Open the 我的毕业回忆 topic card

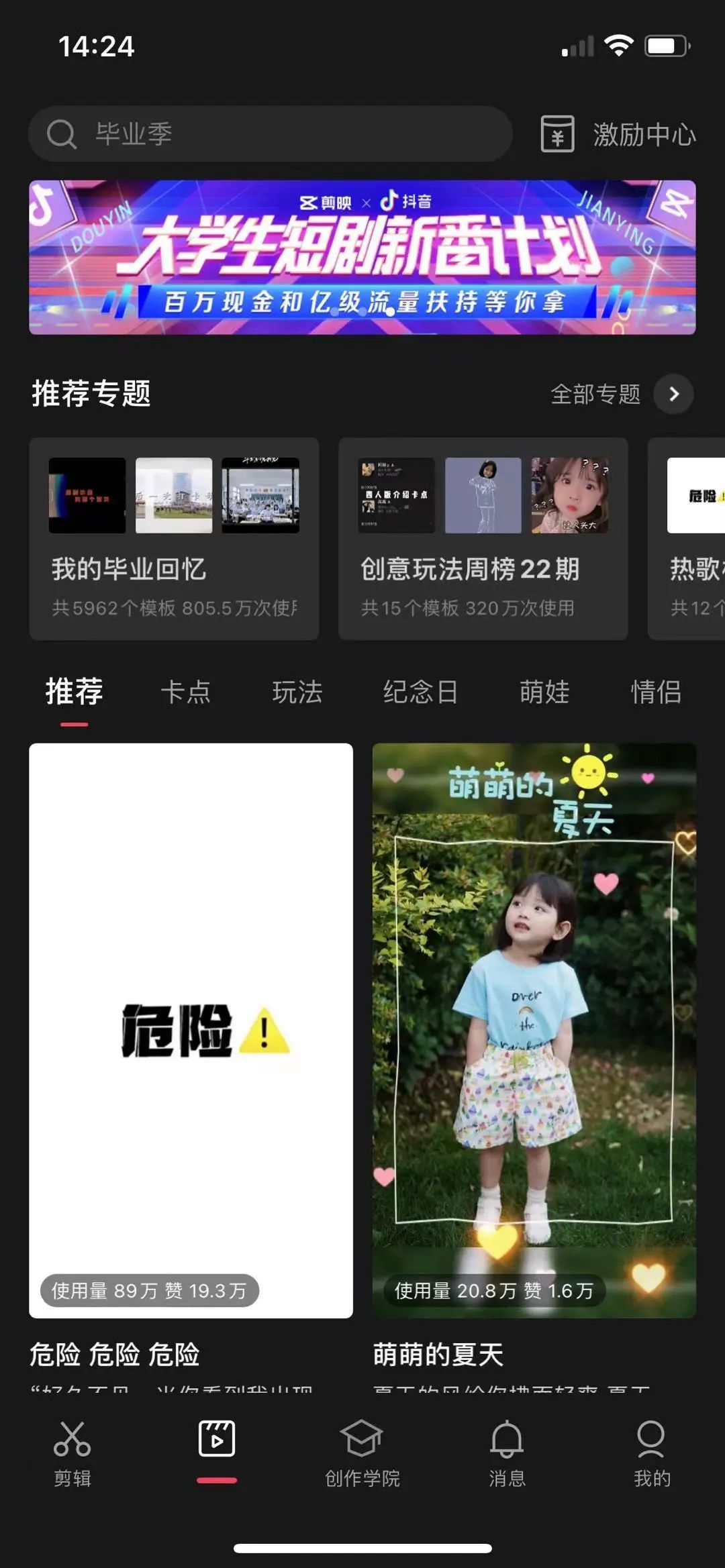click(174, 539)
